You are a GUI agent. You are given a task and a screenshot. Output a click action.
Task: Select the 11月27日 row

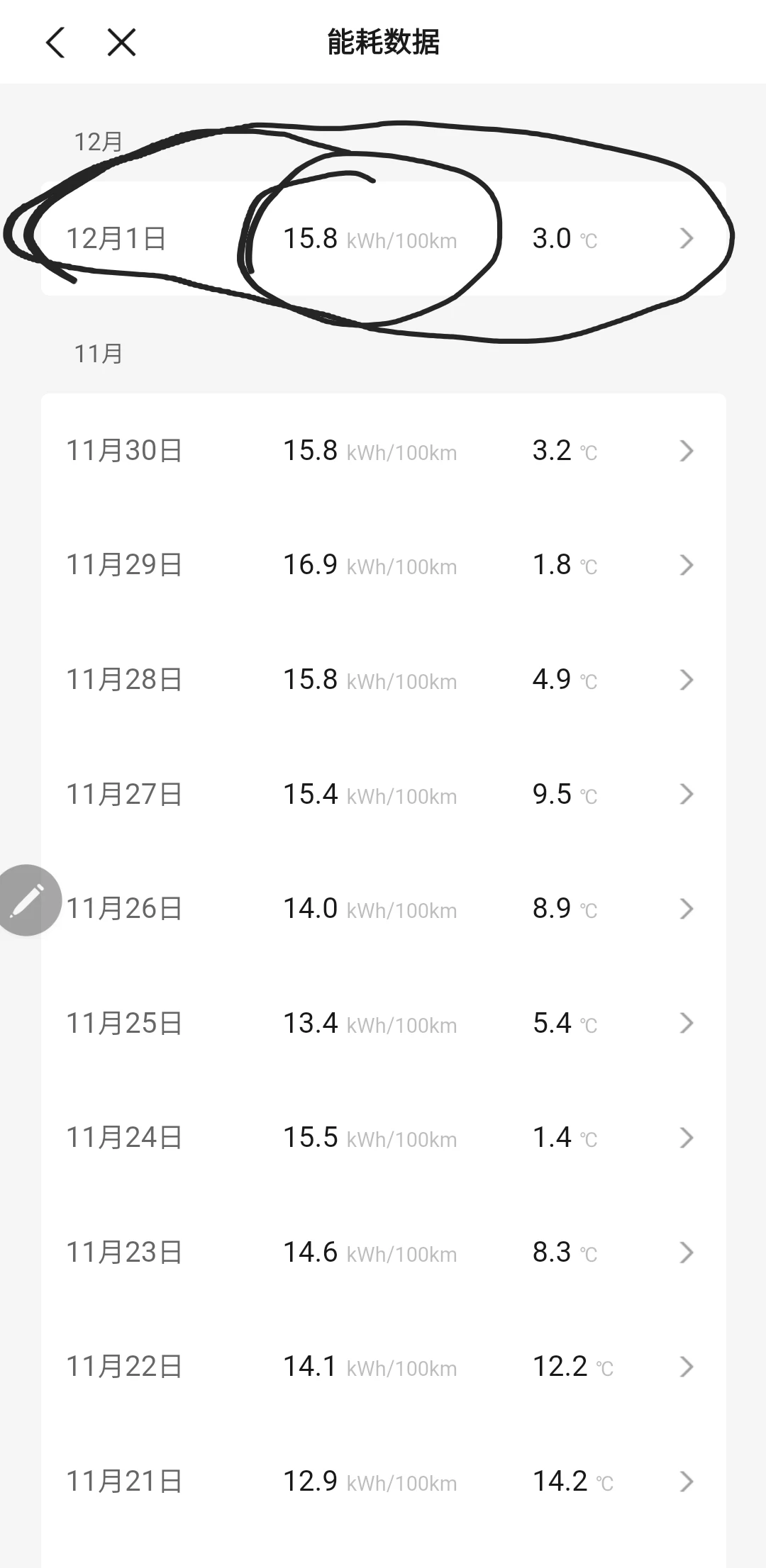pyautogui.click(x=383, y=794)
